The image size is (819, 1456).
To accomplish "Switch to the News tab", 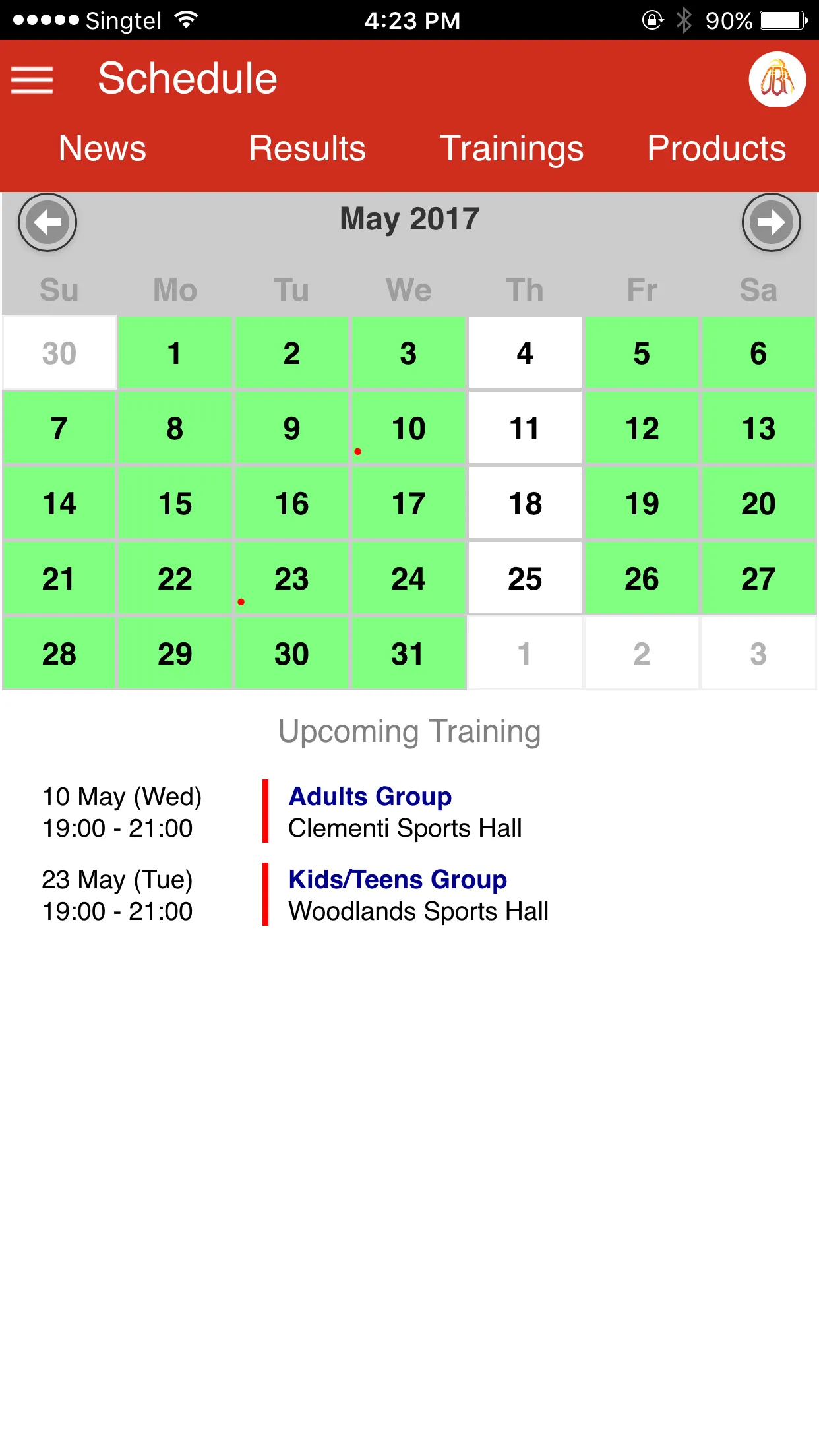I will click(x=102, y=148).
